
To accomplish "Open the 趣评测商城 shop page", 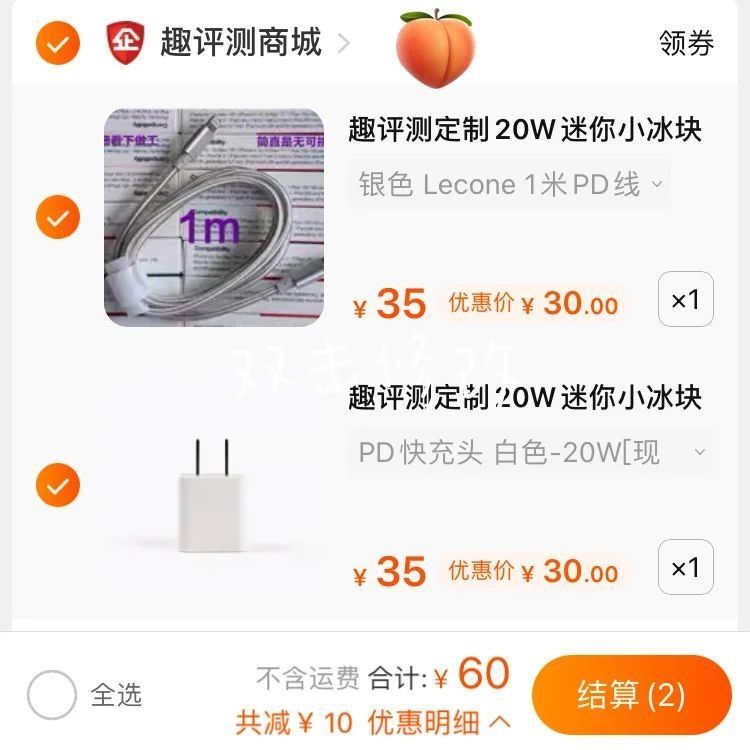I will (x=241, y=43).
